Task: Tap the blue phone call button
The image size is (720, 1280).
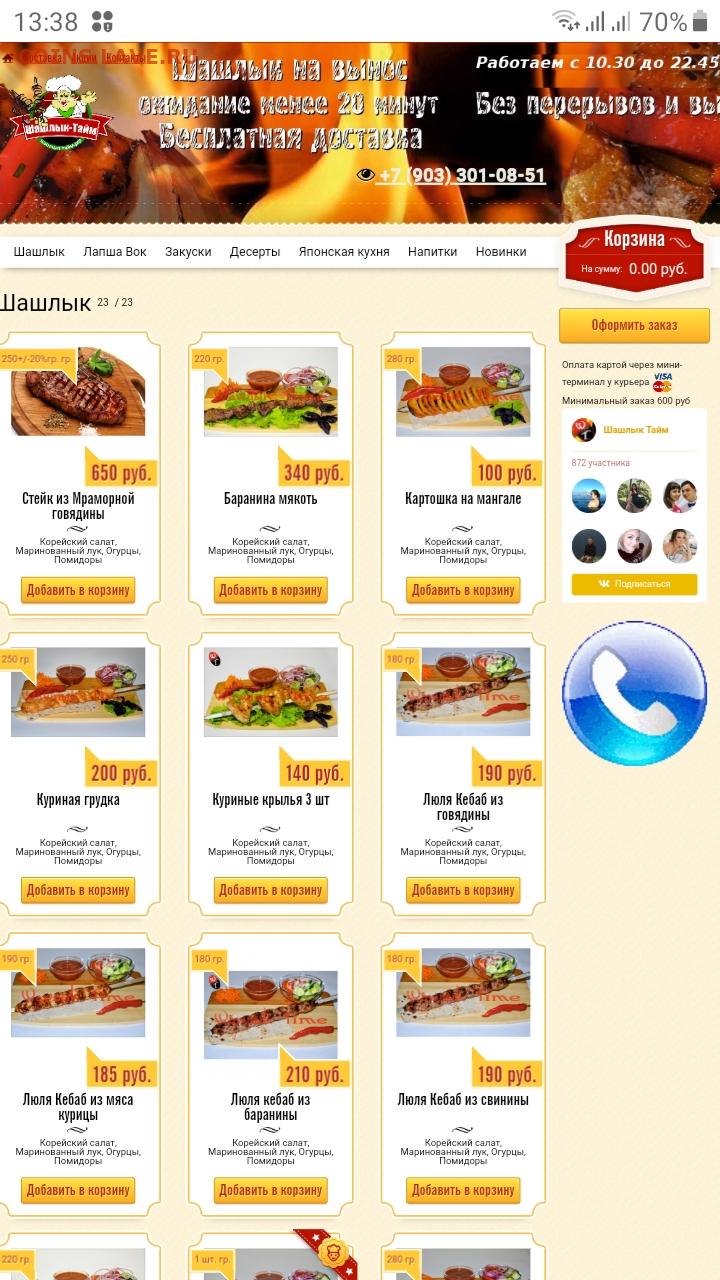Action: [634, 694]
